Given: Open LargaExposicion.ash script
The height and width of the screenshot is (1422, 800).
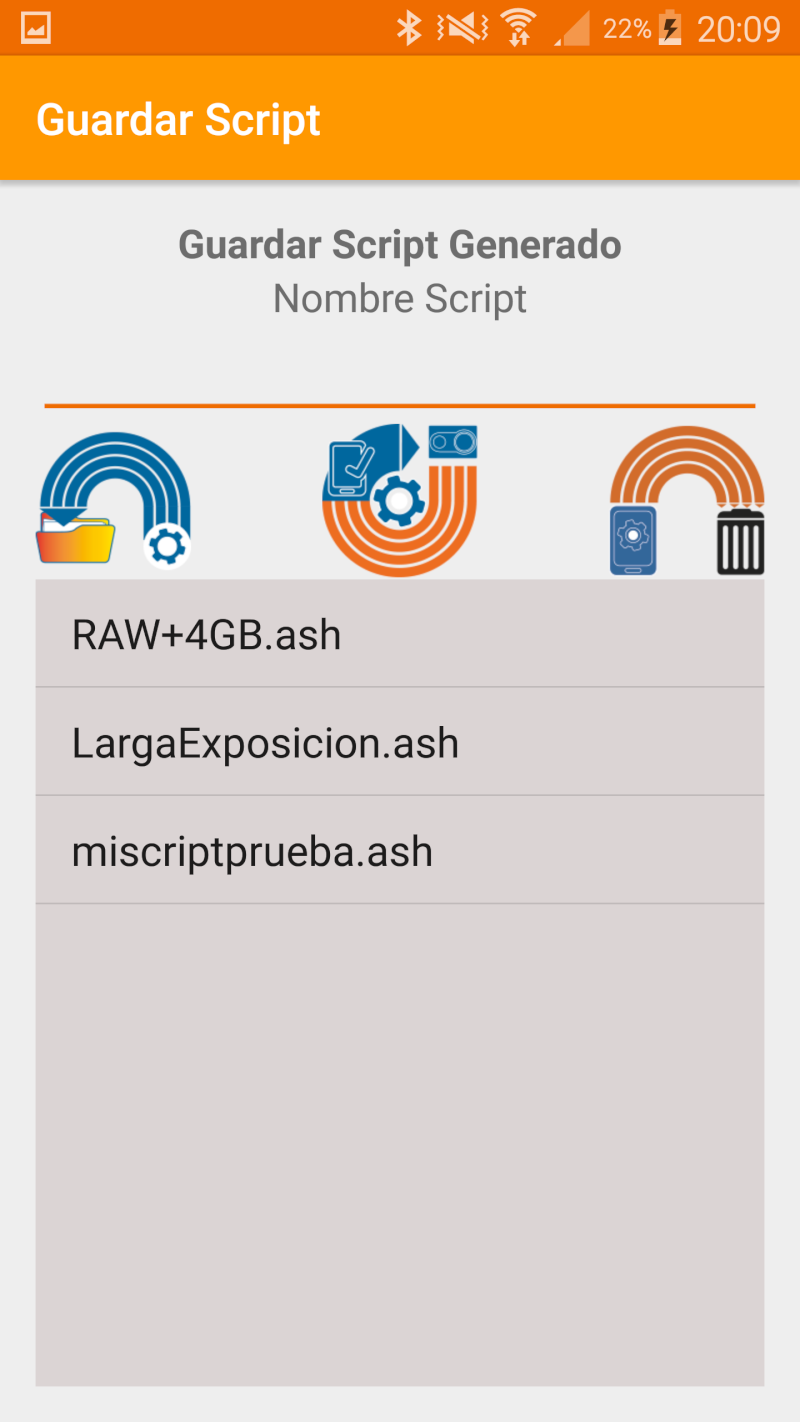Looking at the screenshot, I should click(400, 742).
